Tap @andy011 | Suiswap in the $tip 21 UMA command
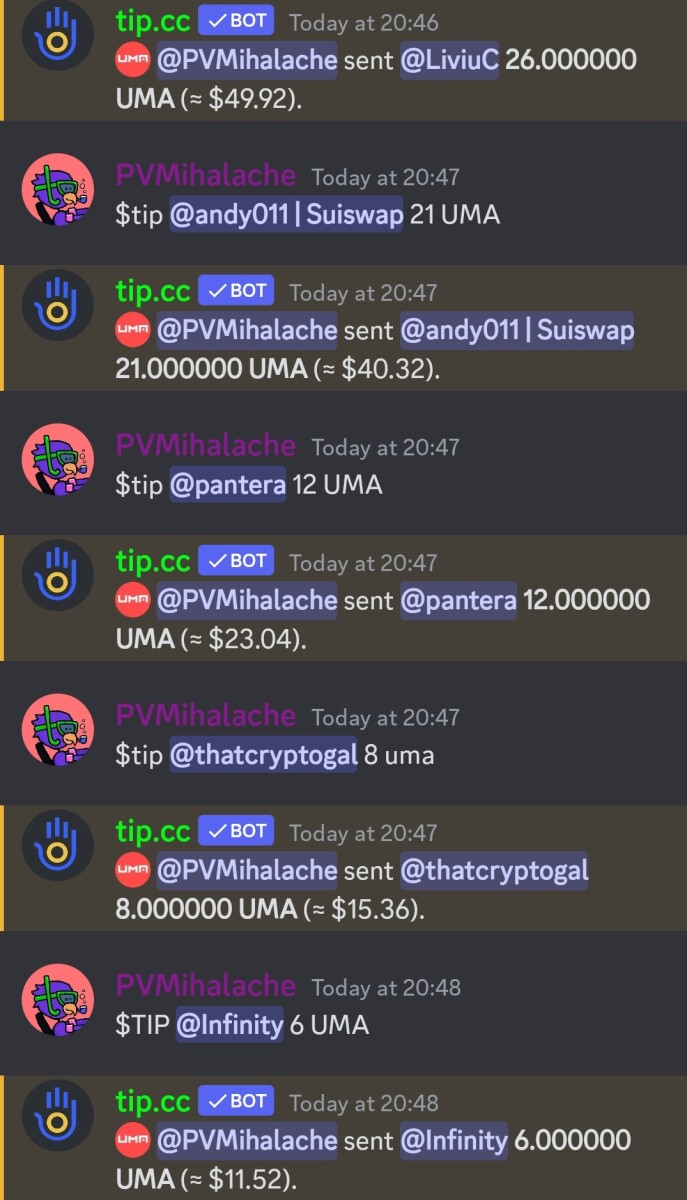687x1200 pixels. pos(286,215)
